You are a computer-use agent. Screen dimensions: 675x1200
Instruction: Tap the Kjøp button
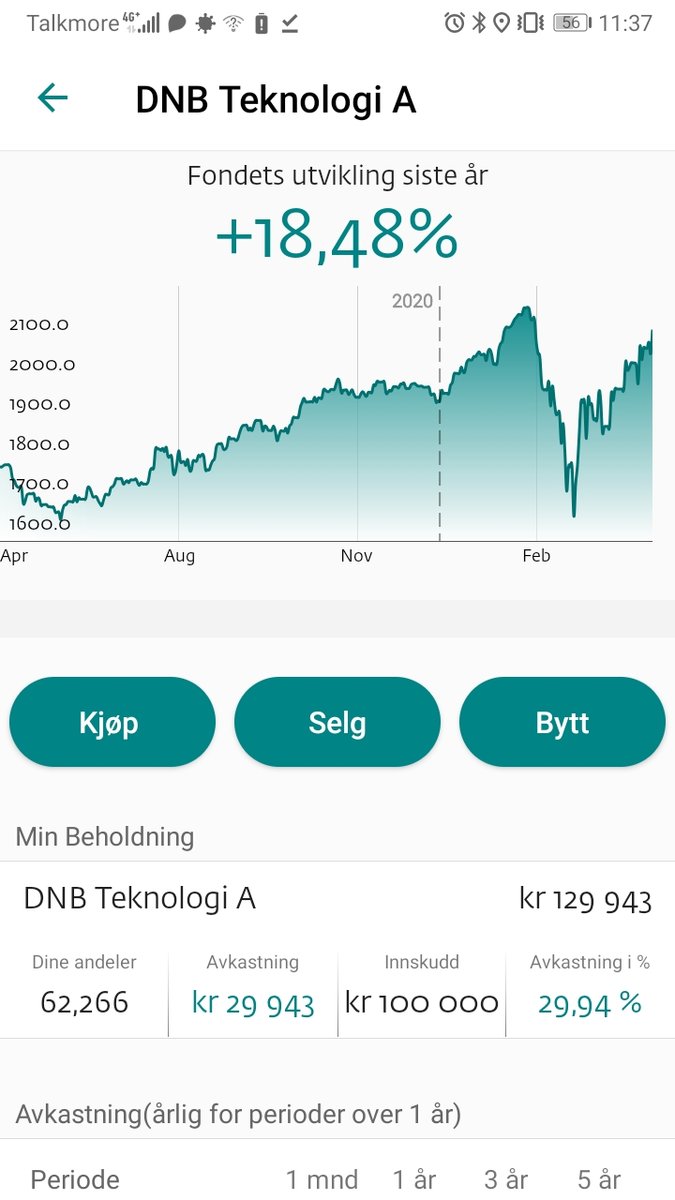click(x=112, y=722)
